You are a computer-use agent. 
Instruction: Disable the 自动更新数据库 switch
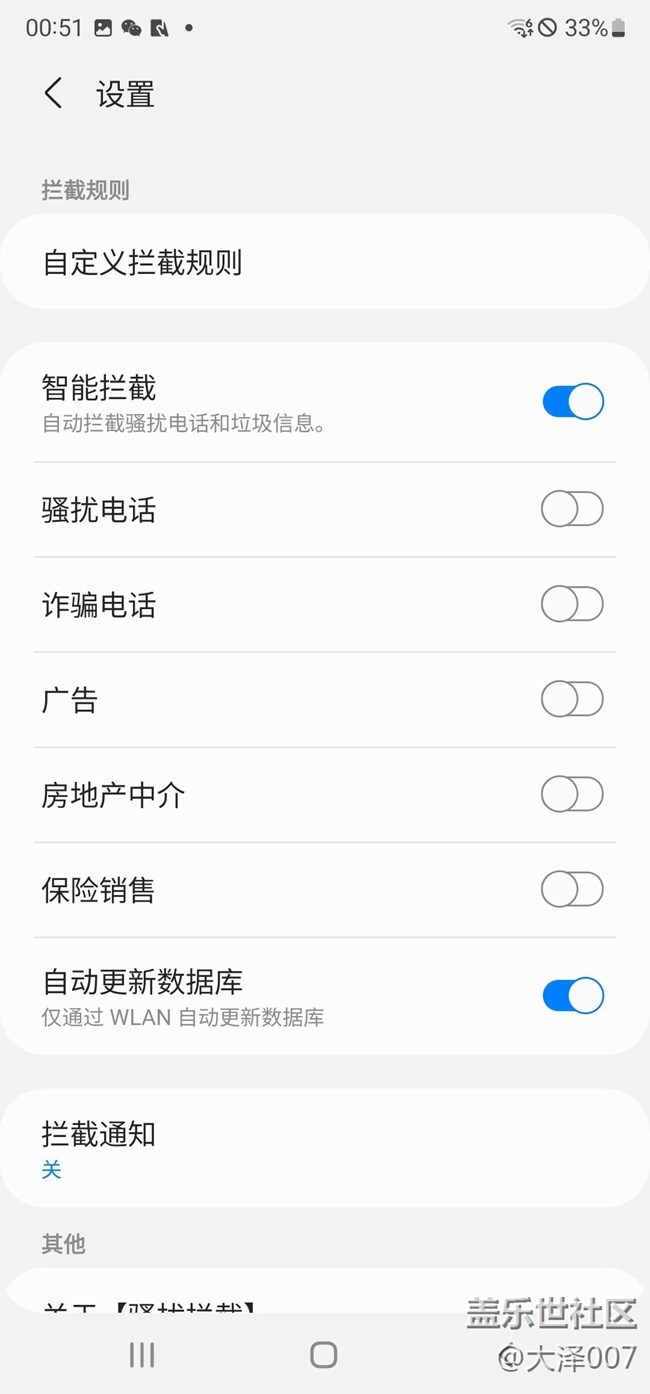(572, 996)
